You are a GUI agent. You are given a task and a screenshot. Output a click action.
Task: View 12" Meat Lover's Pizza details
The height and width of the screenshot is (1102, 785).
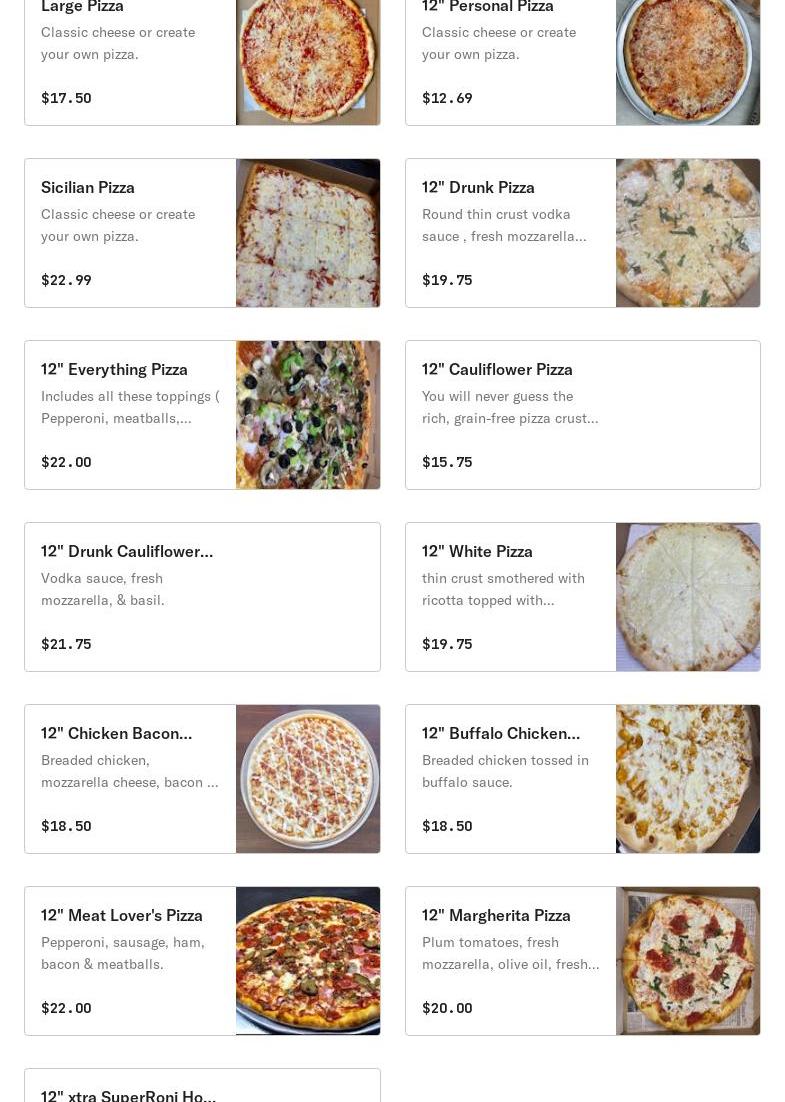pos(202,961)
